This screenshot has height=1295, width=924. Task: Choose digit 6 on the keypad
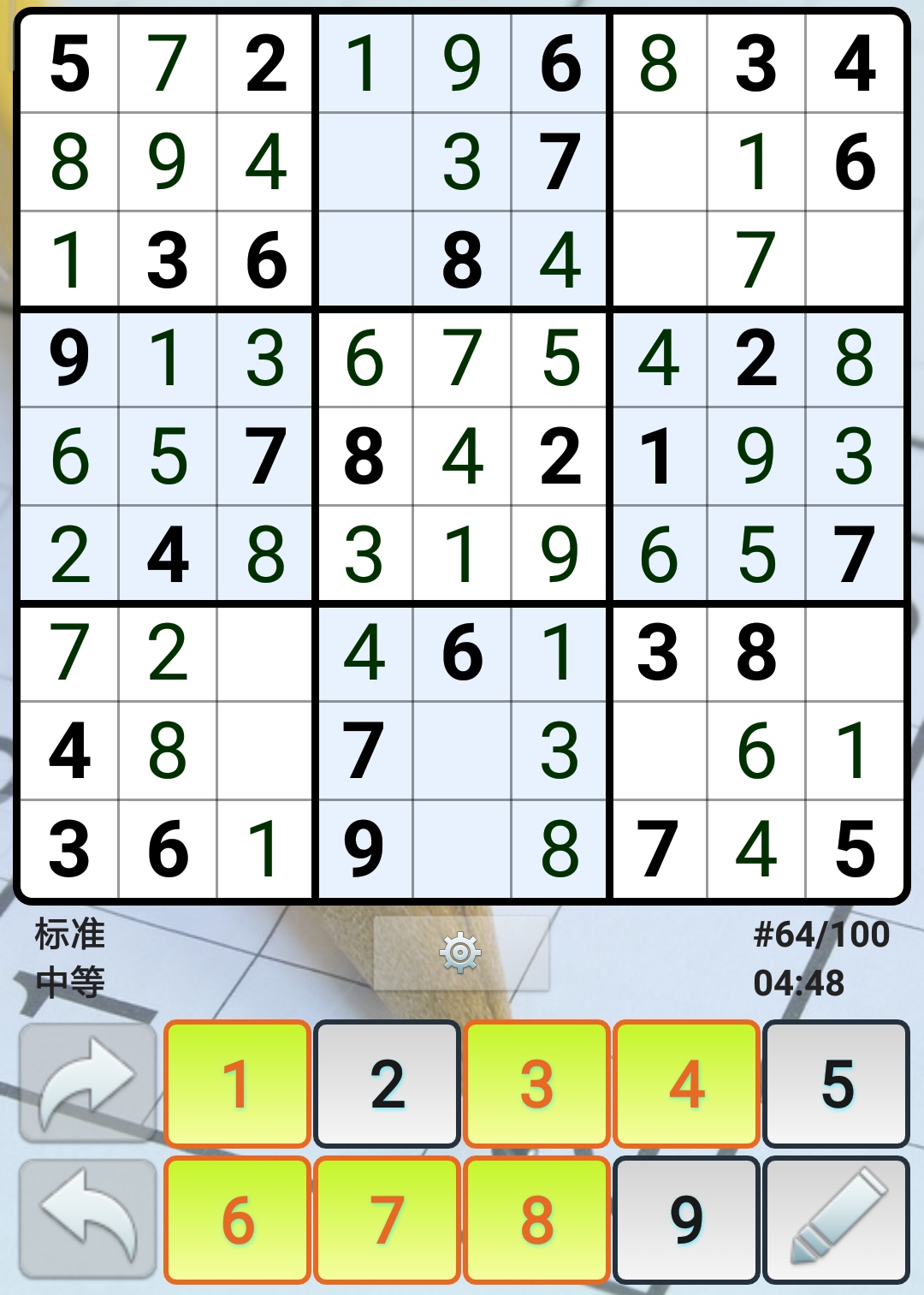[x=237, y=1220]
